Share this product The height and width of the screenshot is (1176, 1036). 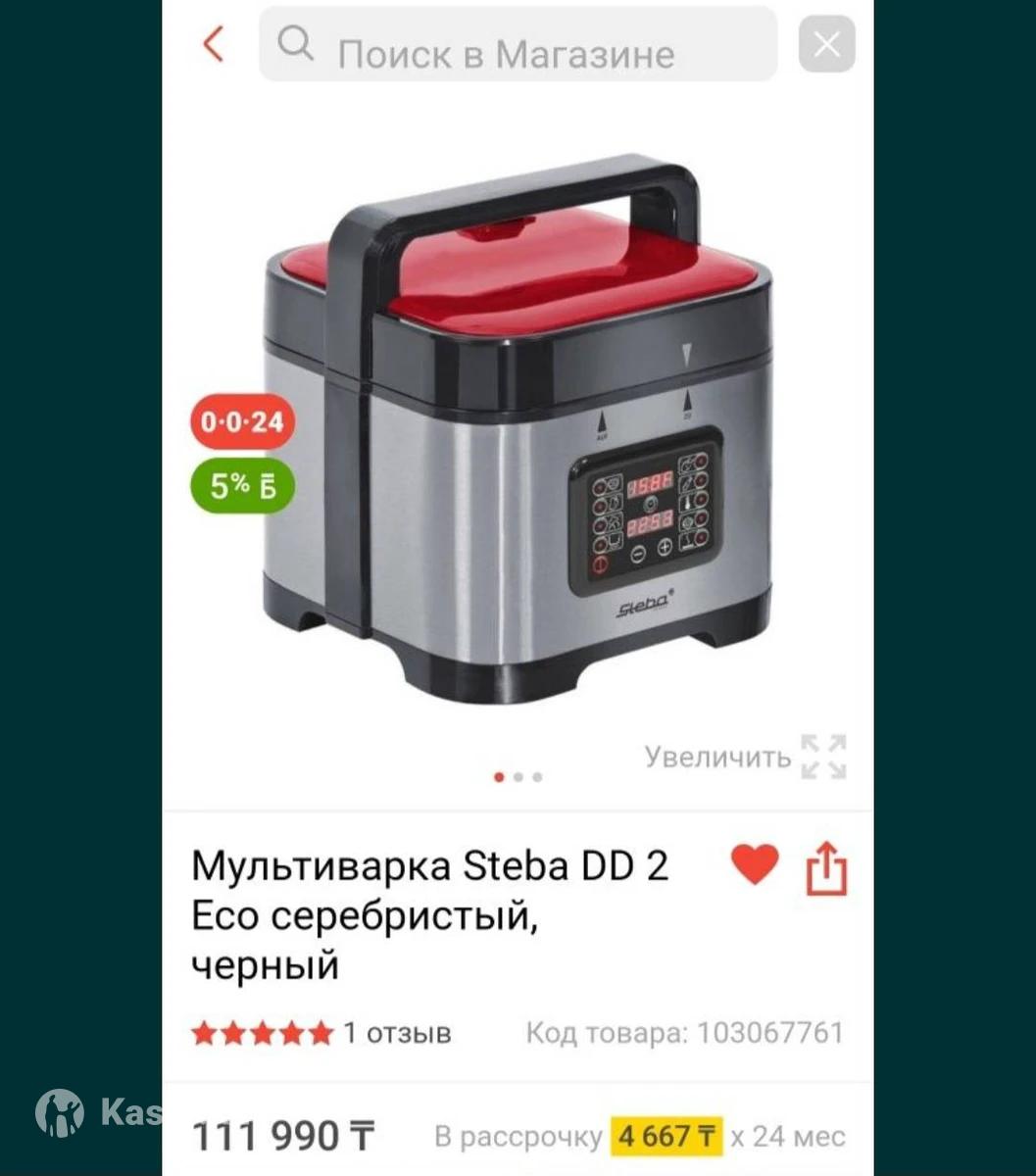coord(825,867)
